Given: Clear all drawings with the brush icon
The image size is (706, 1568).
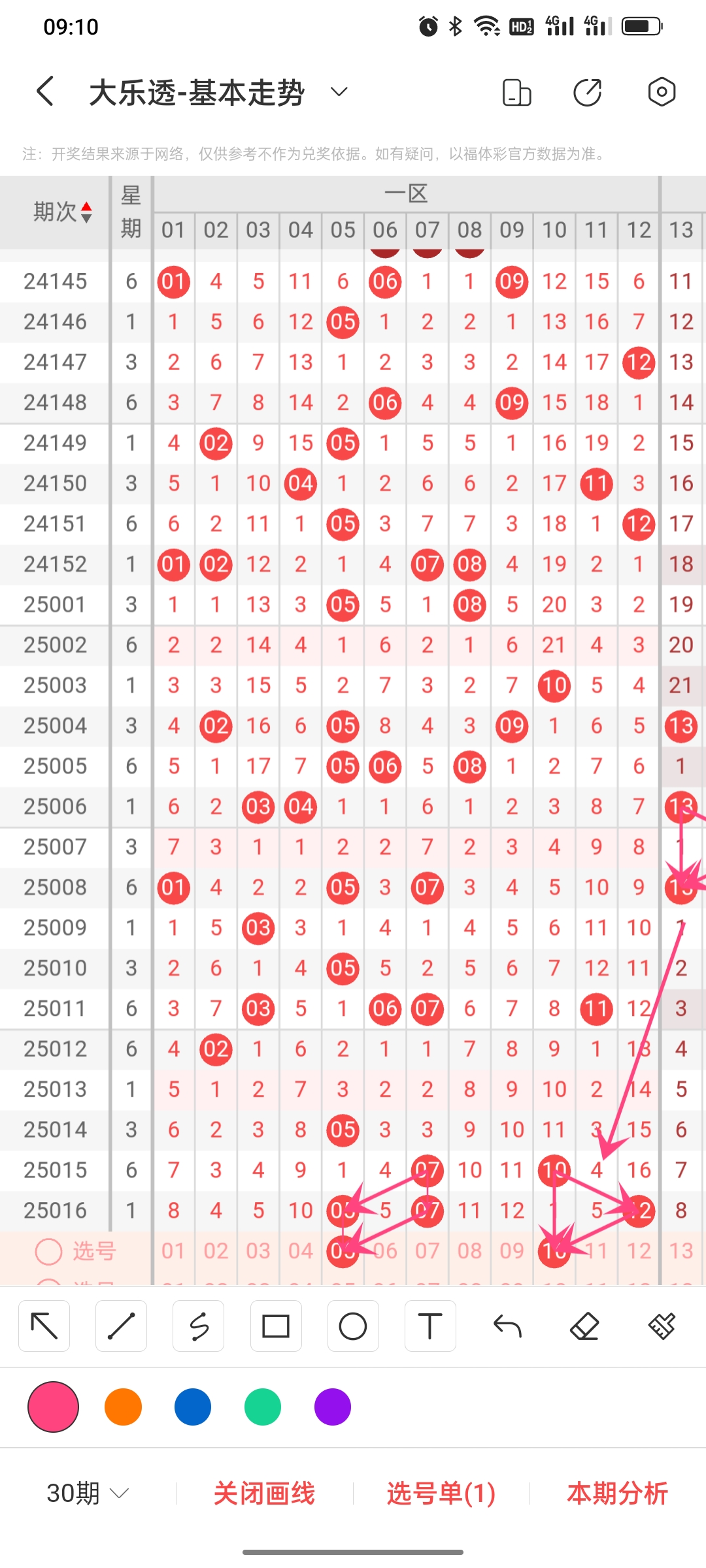Looking at the screenshot, I should click(x=662, y=1326).
